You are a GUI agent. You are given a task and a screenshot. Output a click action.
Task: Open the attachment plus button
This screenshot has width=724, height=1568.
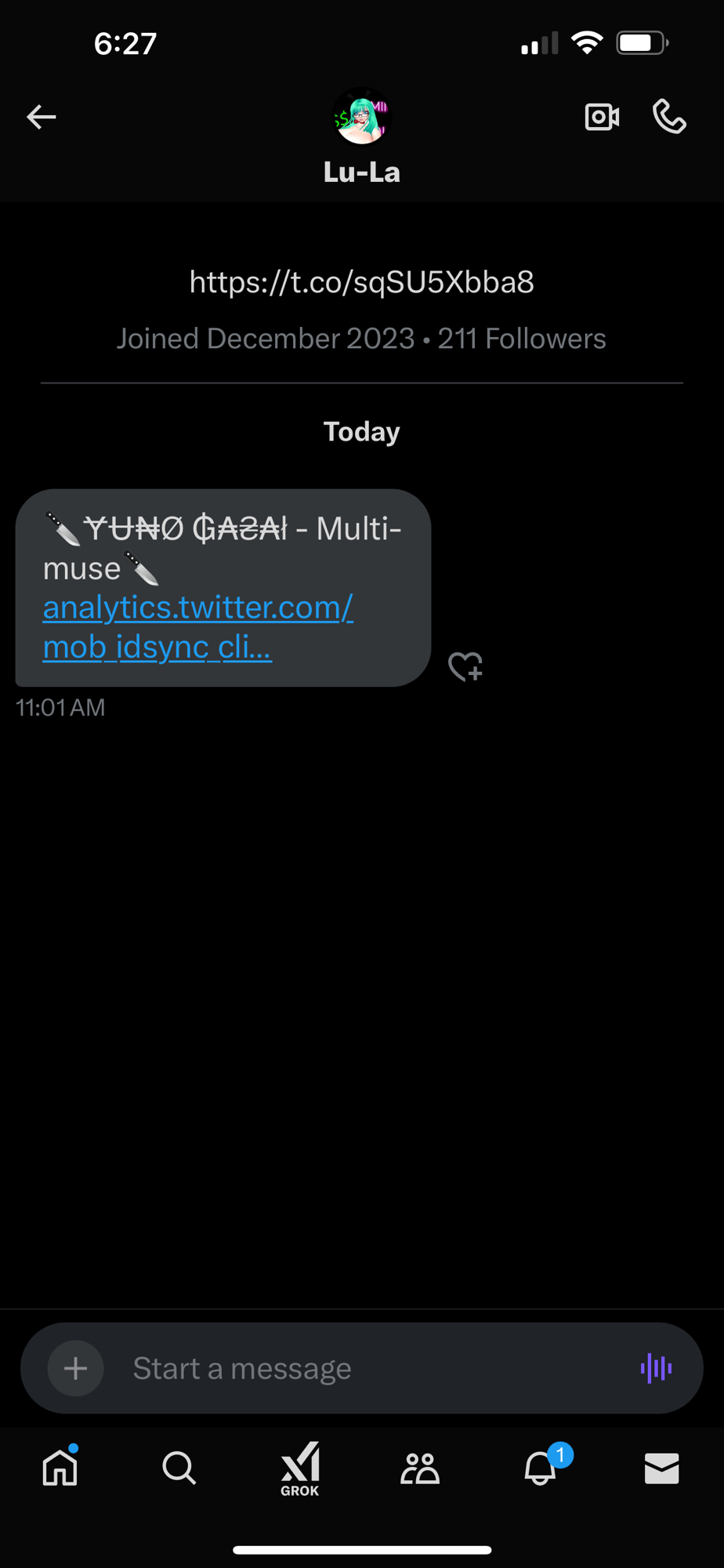(x=76, y=1369)
